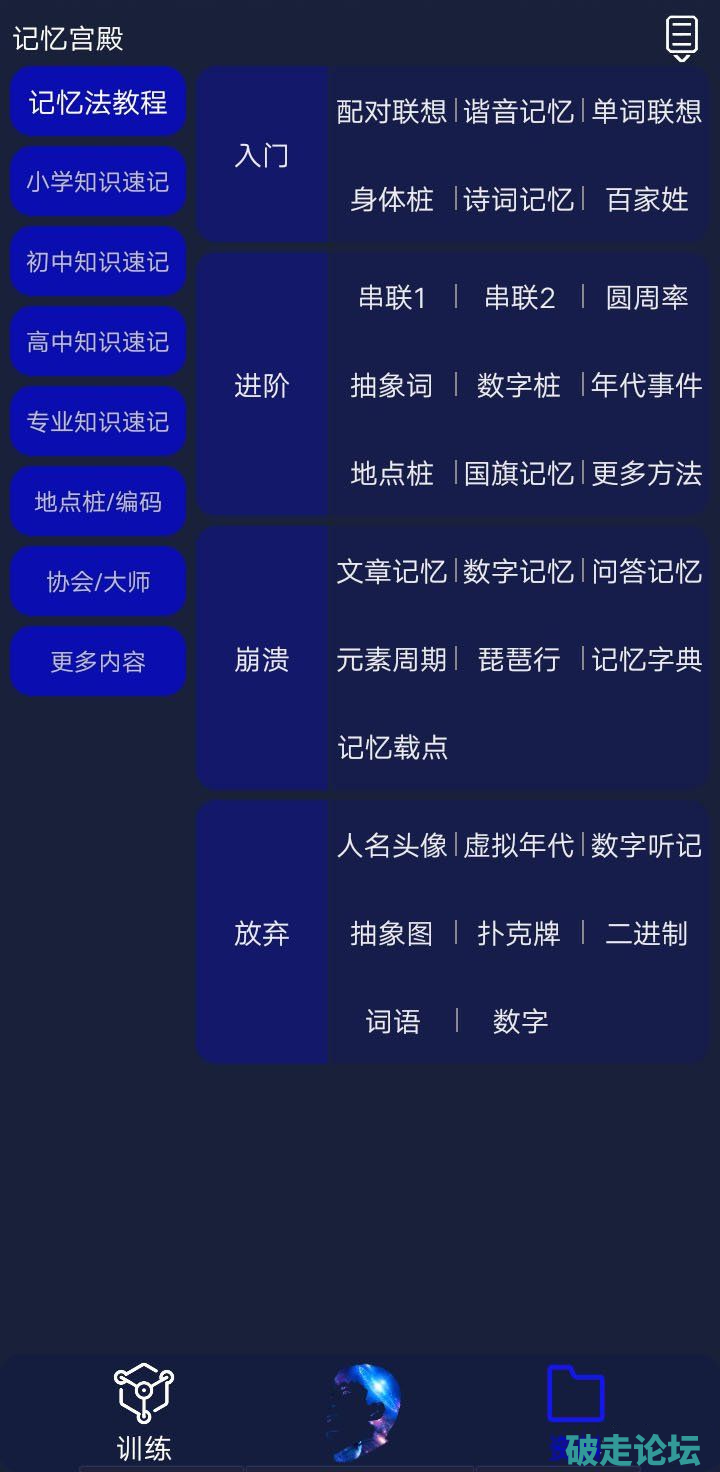Open 百家姓 in the 入门 section
720x1472 pixels.
[x=647, y=199]
